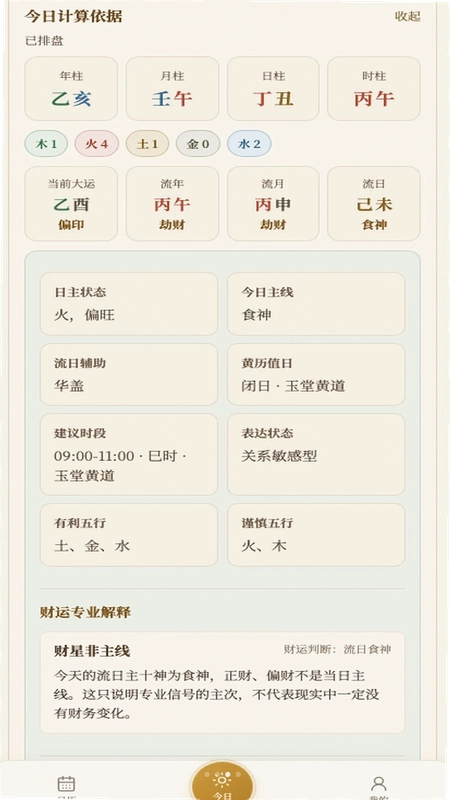450x800 pixels.
Task: Collapse the 今日计算依据 section via 收起
Action: [x=407, y=16]
